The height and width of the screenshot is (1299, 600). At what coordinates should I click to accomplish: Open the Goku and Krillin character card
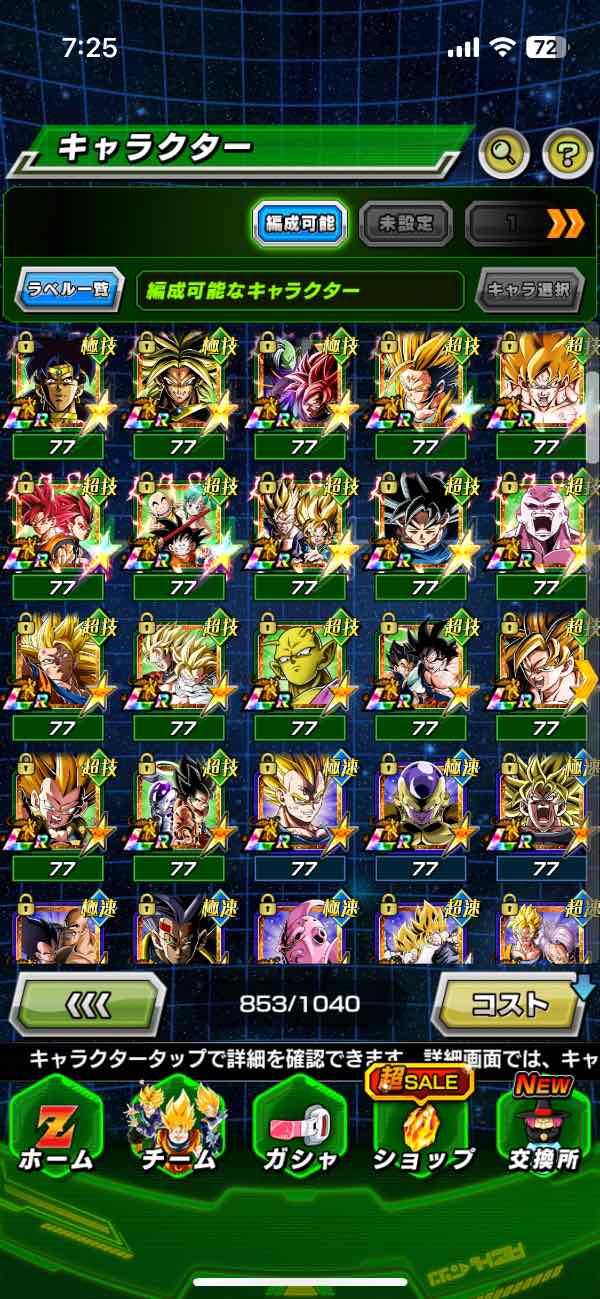[180, 525]
